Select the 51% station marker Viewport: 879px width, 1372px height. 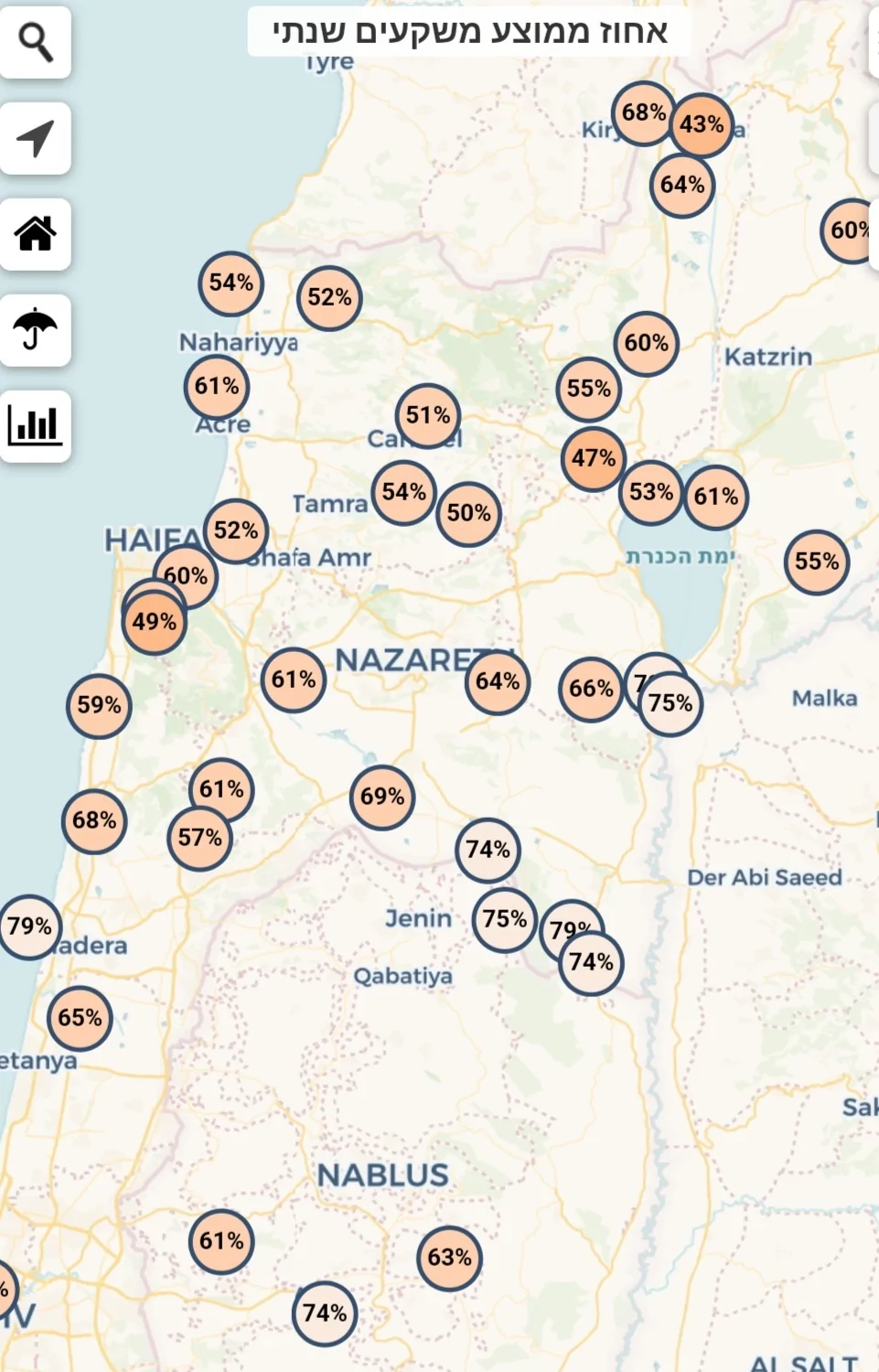tap(428, 416)
